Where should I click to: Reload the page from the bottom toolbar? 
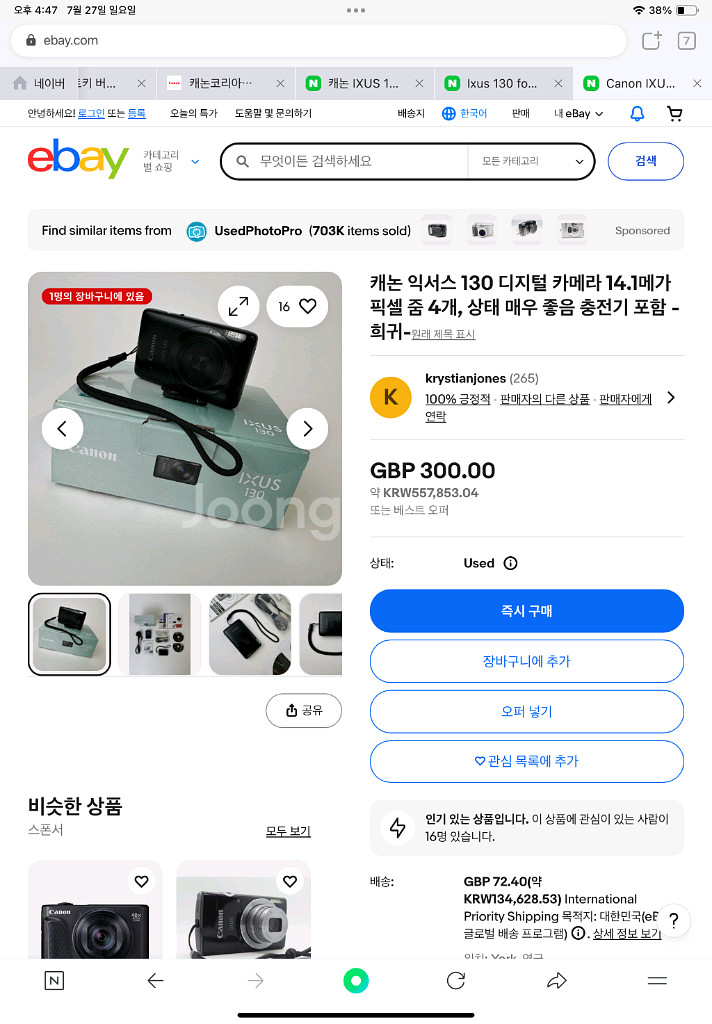(456, 981)
